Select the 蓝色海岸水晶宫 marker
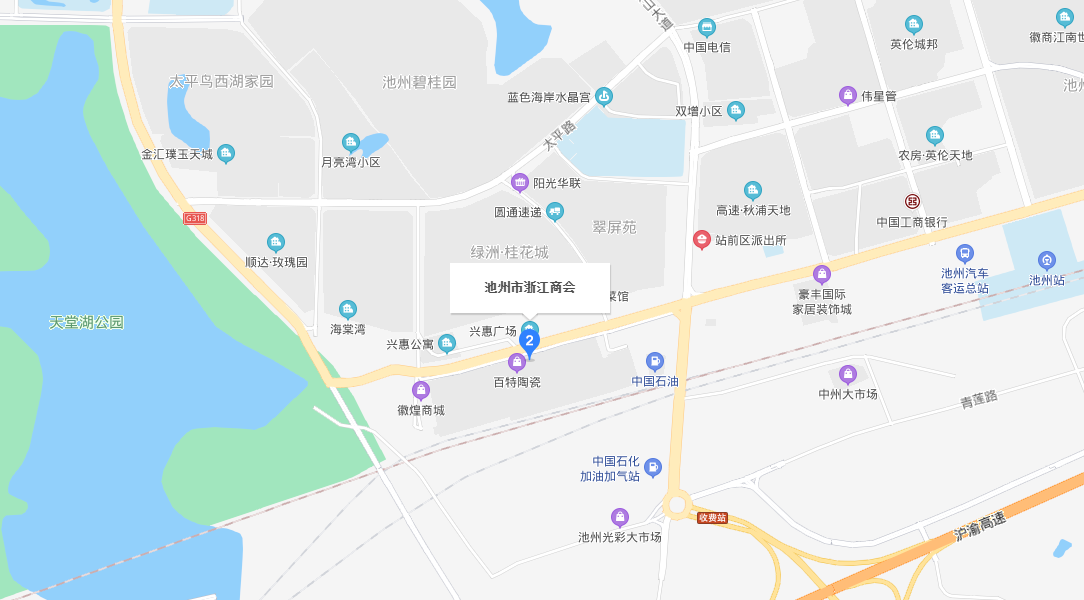Viewport: 1084px width, 600px height. [603, 97]
